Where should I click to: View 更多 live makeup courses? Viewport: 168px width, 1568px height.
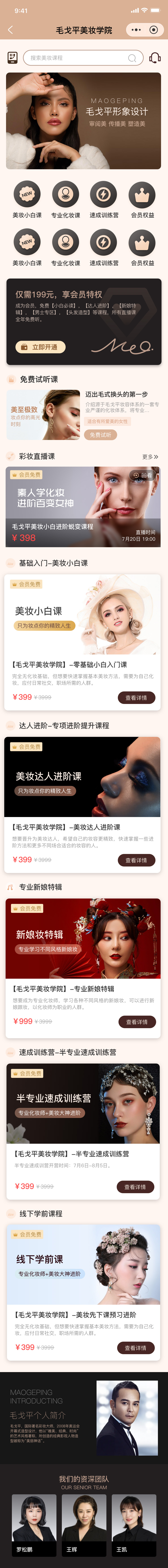tap(150, 457)
